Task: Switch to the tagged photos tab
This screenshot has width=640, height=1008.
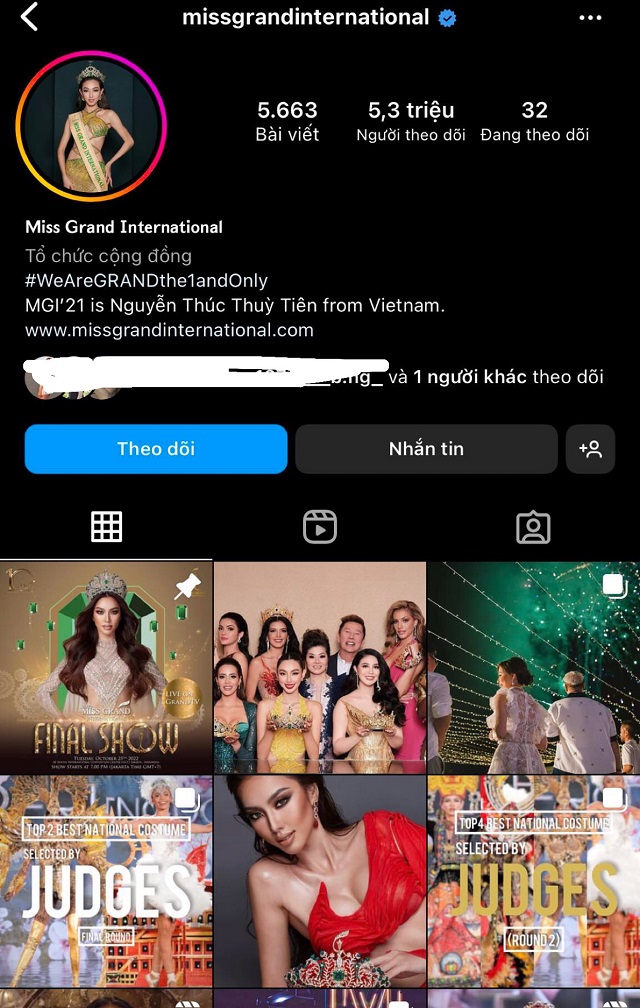Action: [x=533, y=527]
